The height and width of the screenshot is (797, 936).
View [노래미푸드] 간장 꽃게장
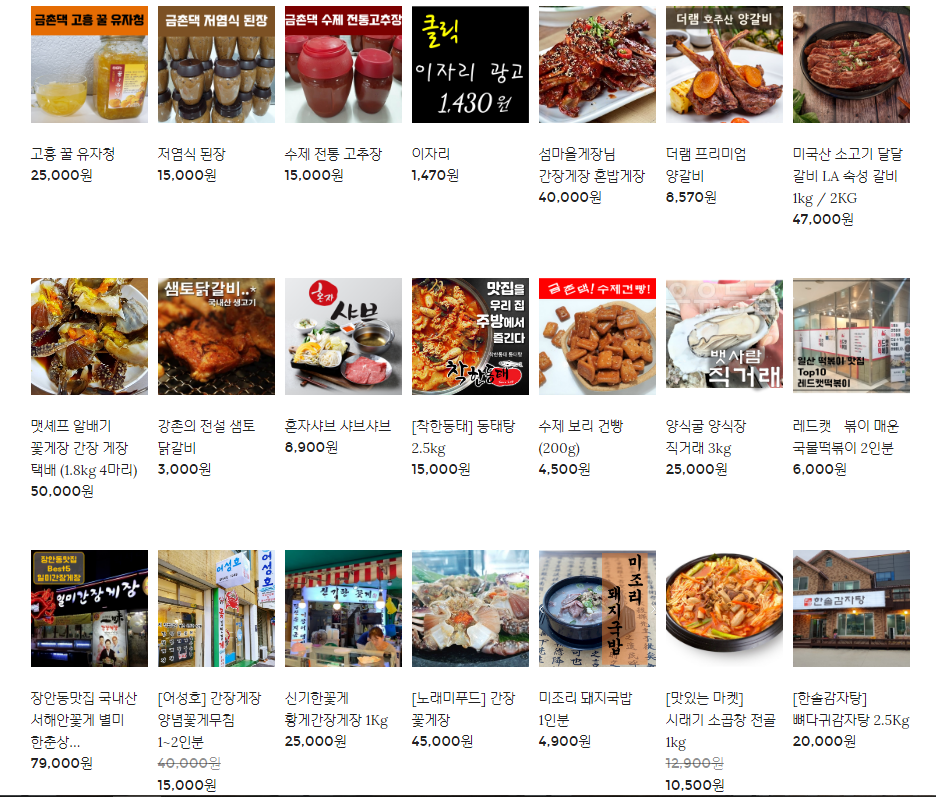click(x=470, y=608)
